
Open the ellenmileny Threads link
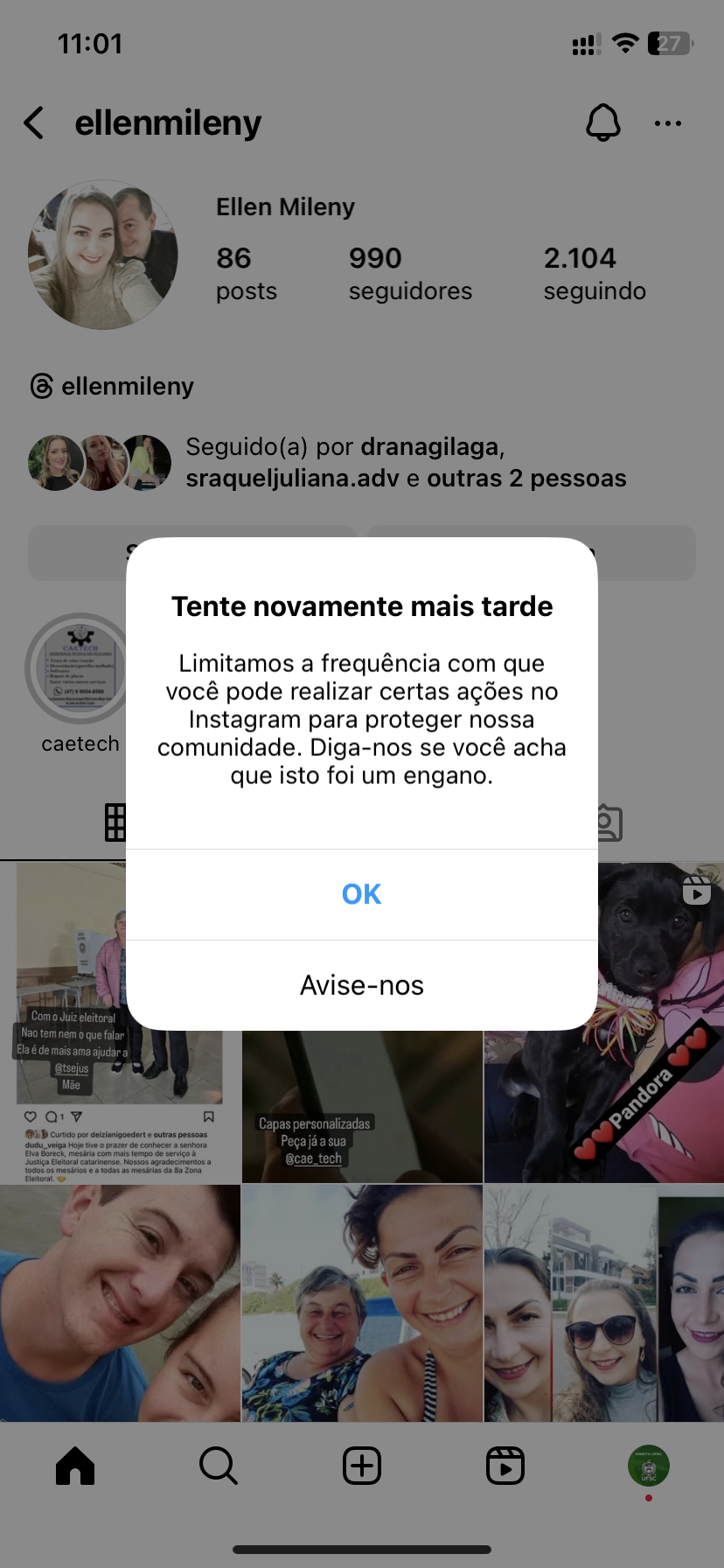click(x=113, y=386)
